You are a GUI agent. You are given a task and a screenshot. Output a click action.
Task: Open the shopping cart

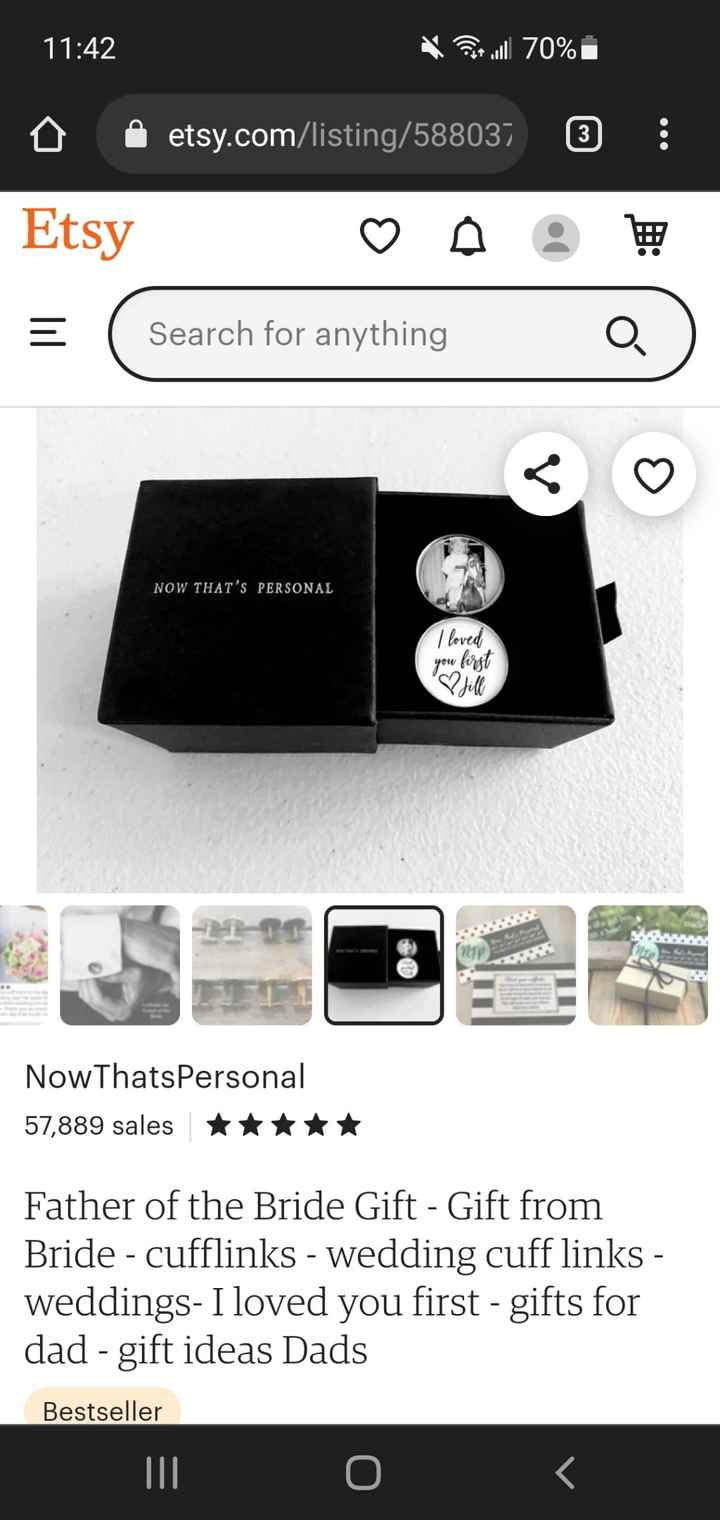point(646,236)
